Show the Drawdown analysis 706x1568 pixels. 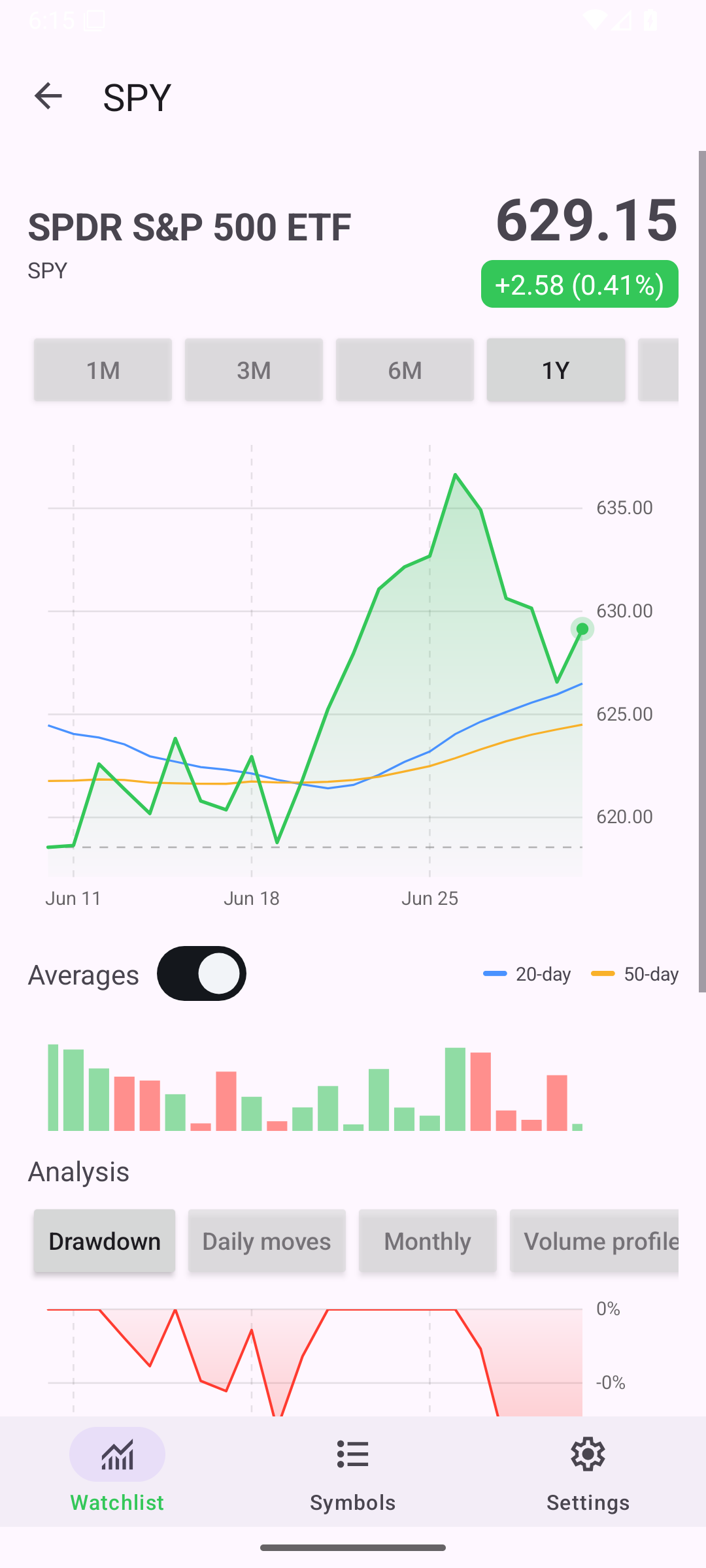click(x=105, y=1241)
